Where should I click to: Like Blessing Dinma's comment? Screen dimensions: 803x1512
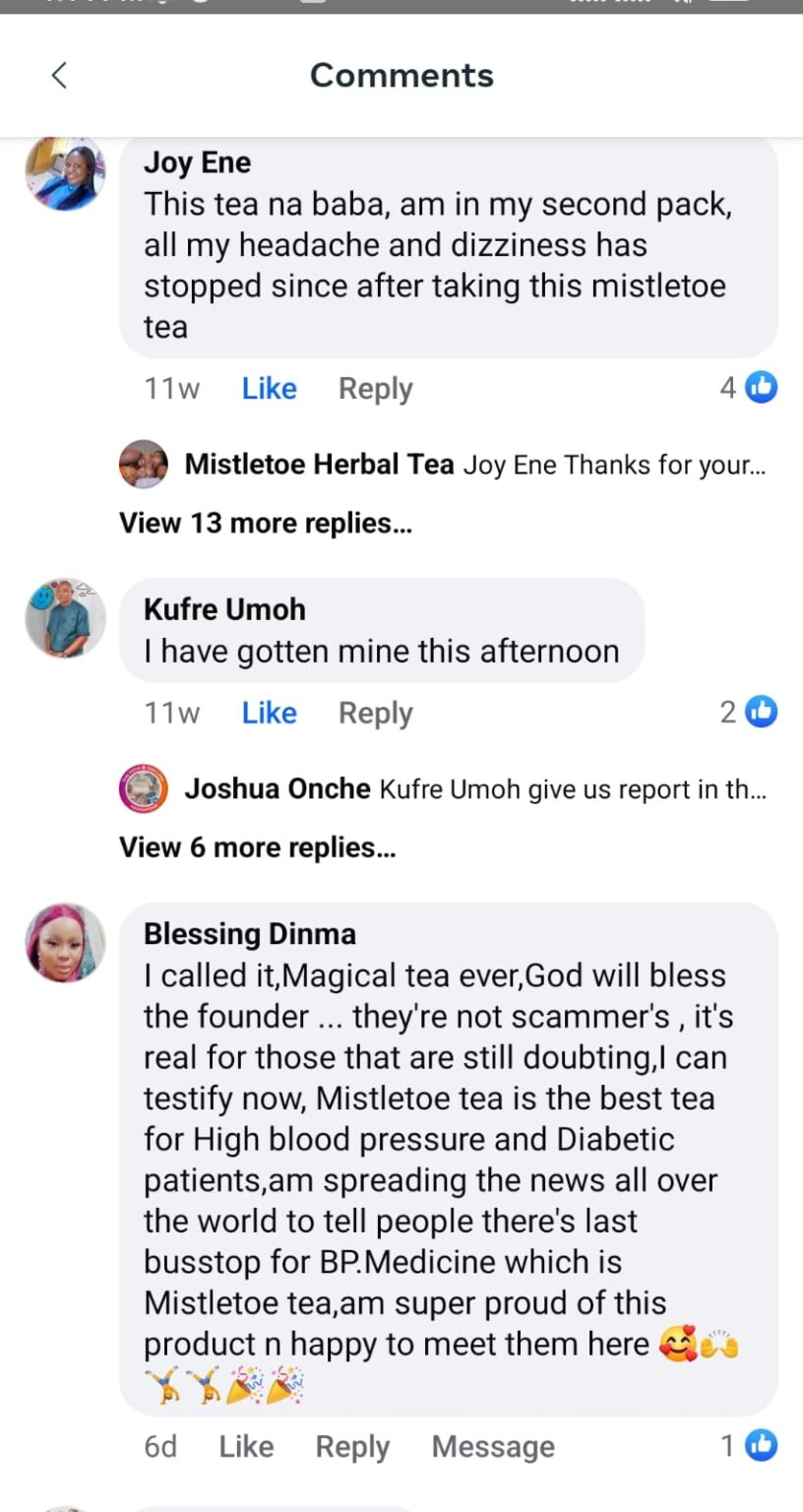click(246, 1446)
